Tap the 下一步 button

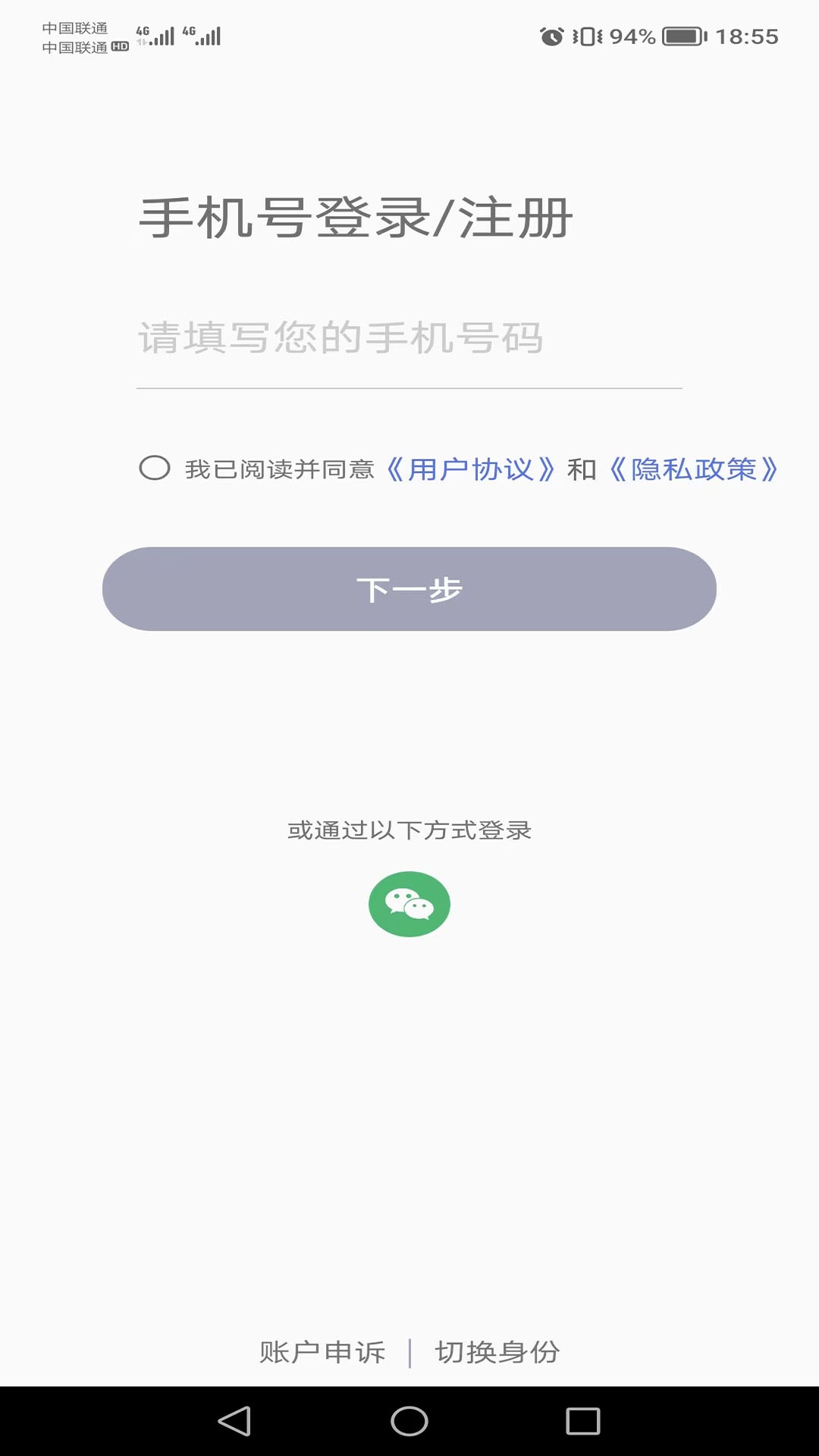(x=409, y=589)
